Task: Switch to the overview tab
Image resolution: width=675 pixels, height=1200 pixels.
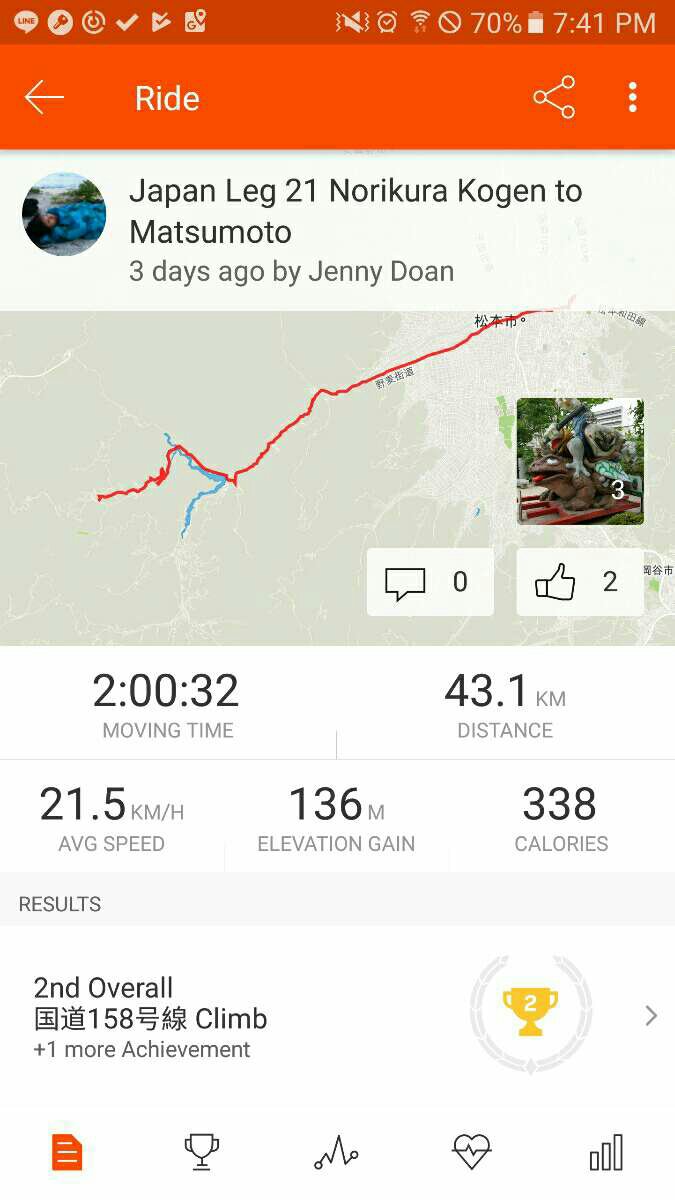Action: coord(66,1153)
